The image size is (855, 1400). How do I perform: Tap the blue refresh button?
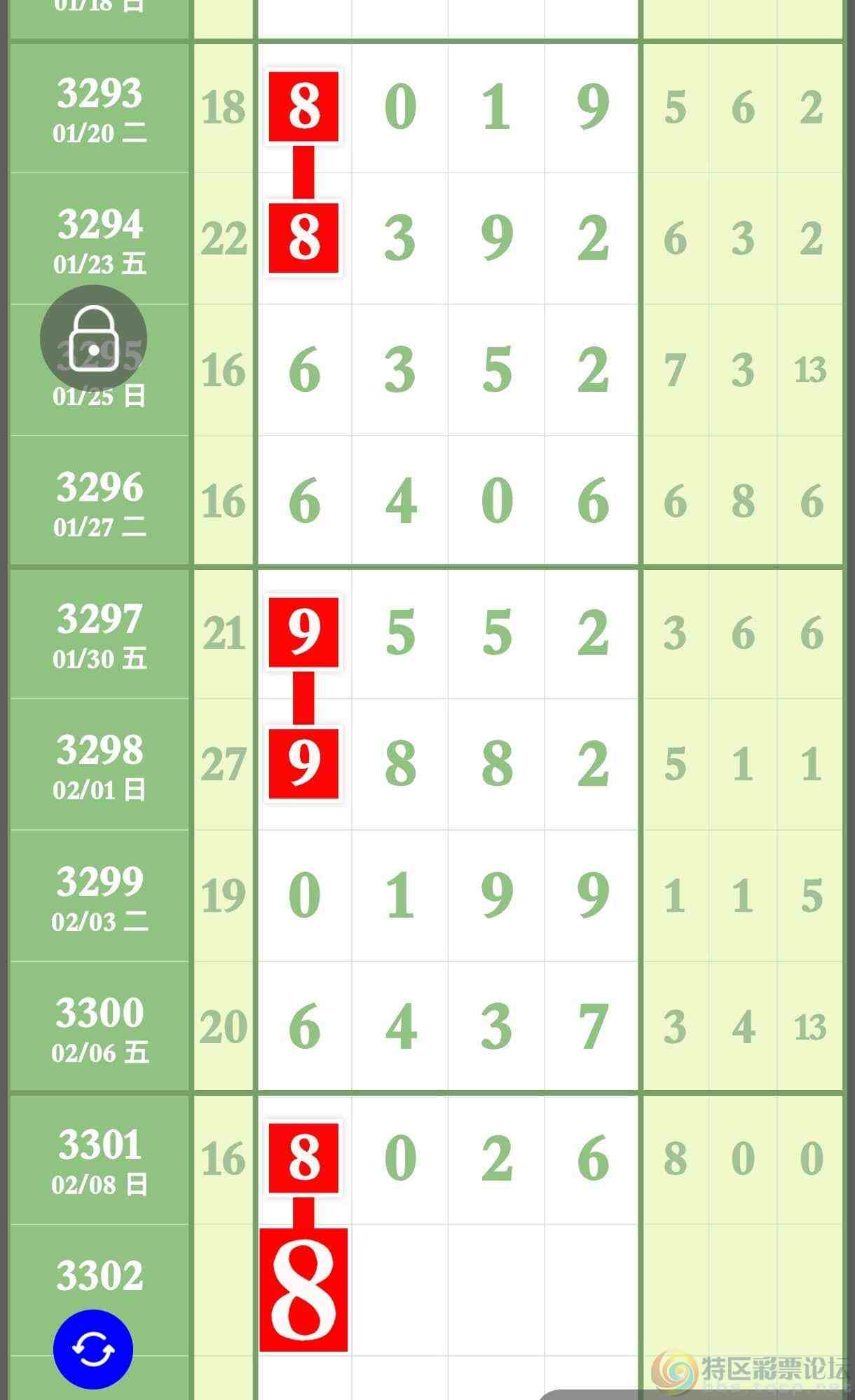tap(93, 1349)
